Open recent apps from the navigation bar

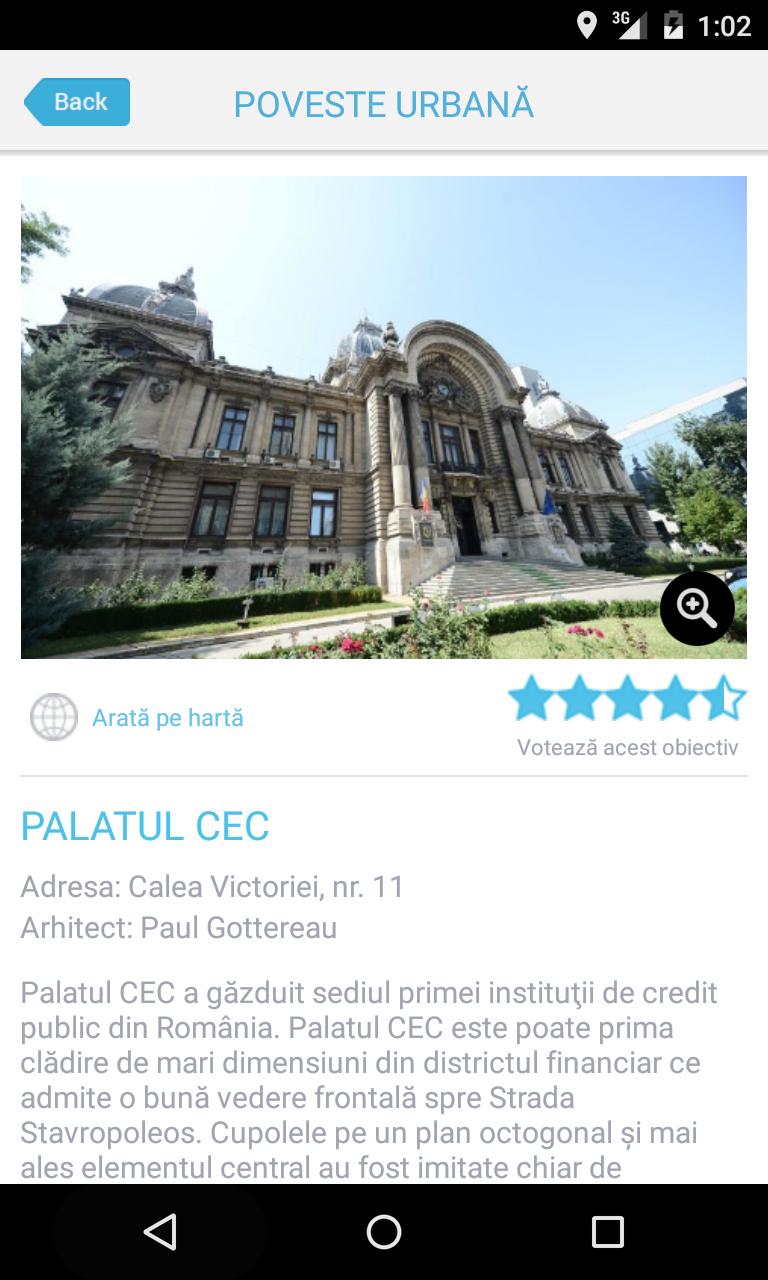tap(607, 1232)
